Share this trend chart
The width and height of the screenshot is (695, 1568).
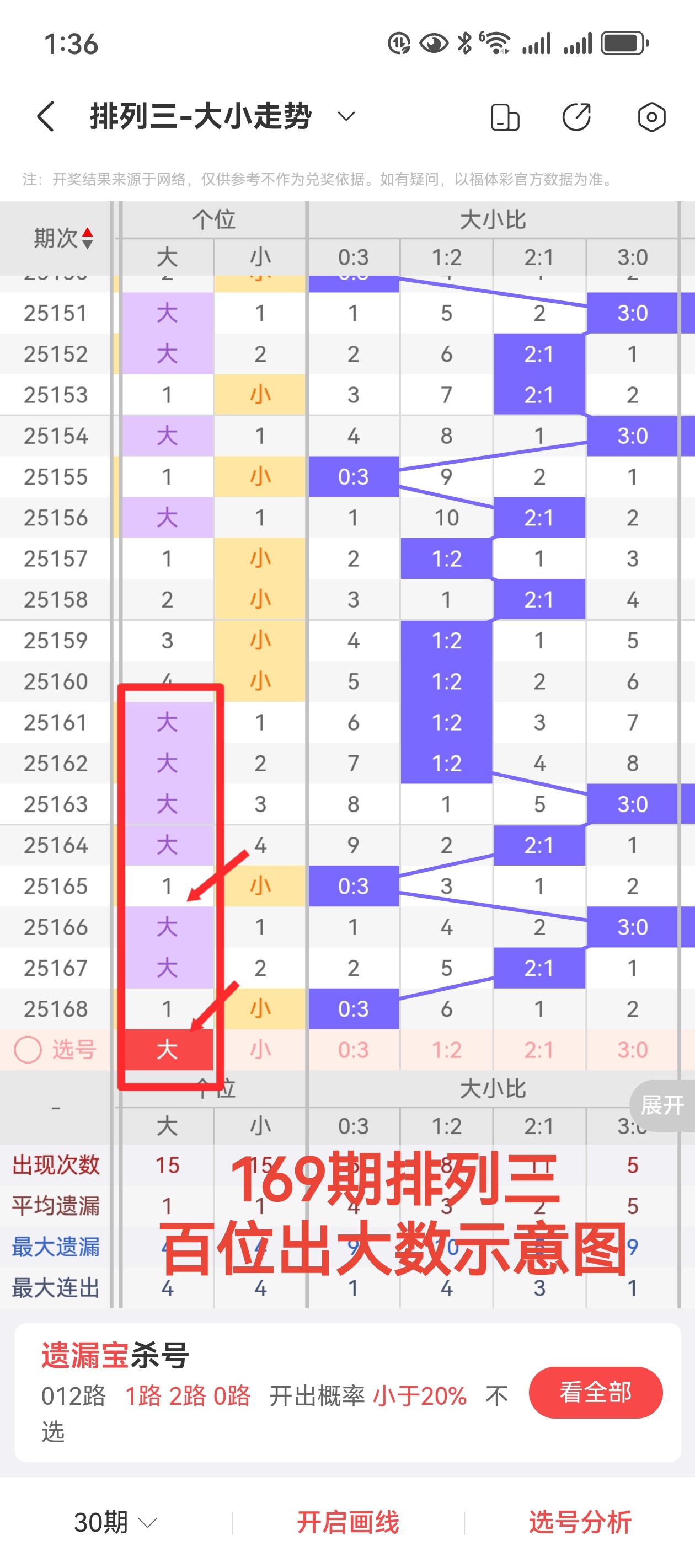576,117
